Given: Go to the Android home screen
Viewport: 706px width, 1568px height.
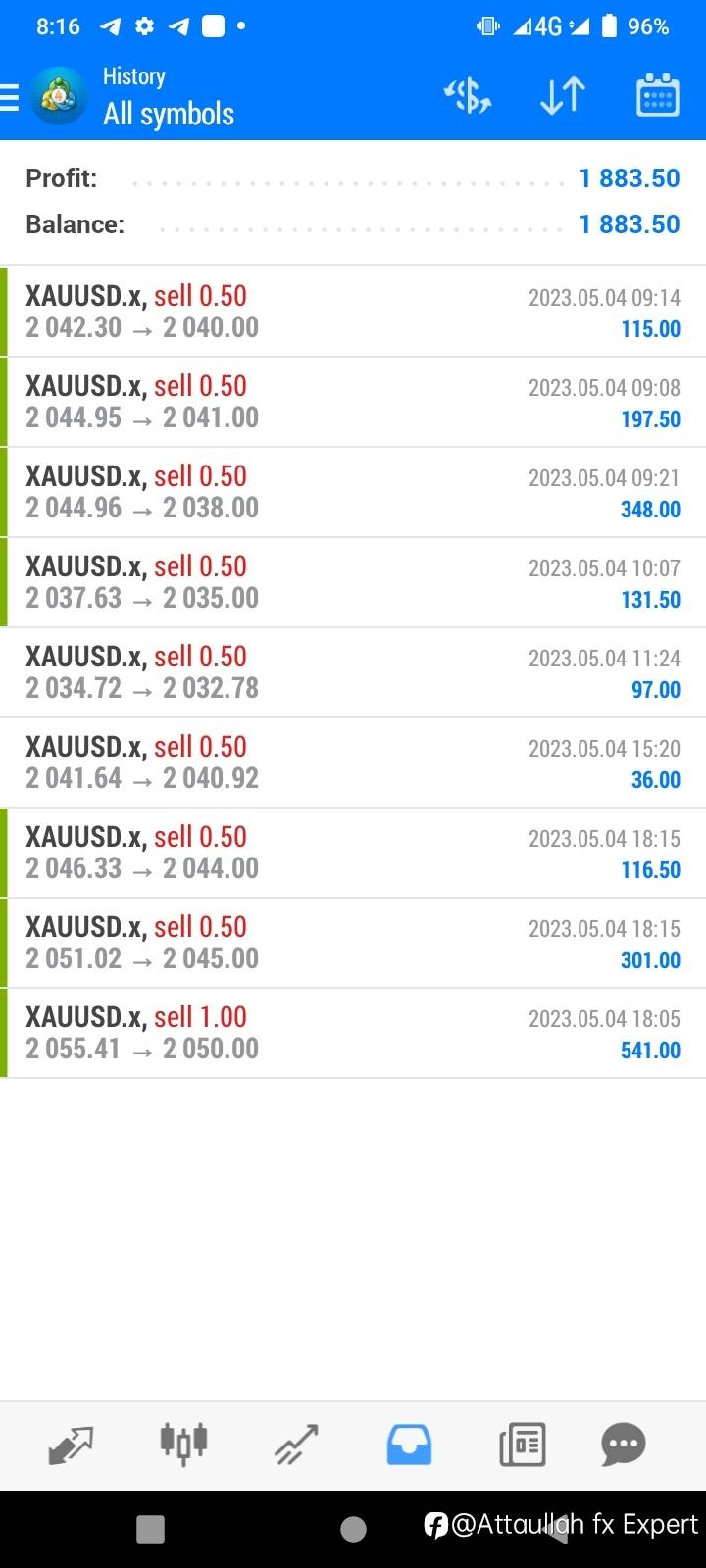Looking at the screenshot, I should click(353, 1529).
